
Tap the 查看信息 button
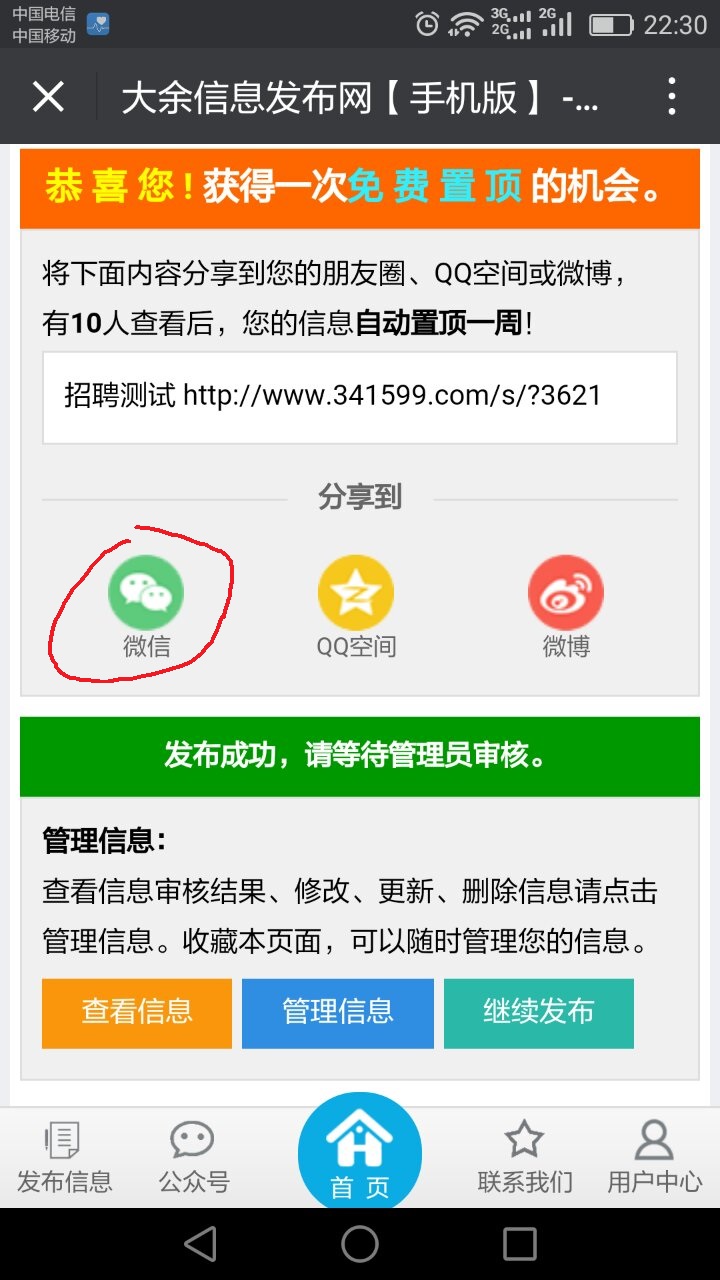point(137,1012)
